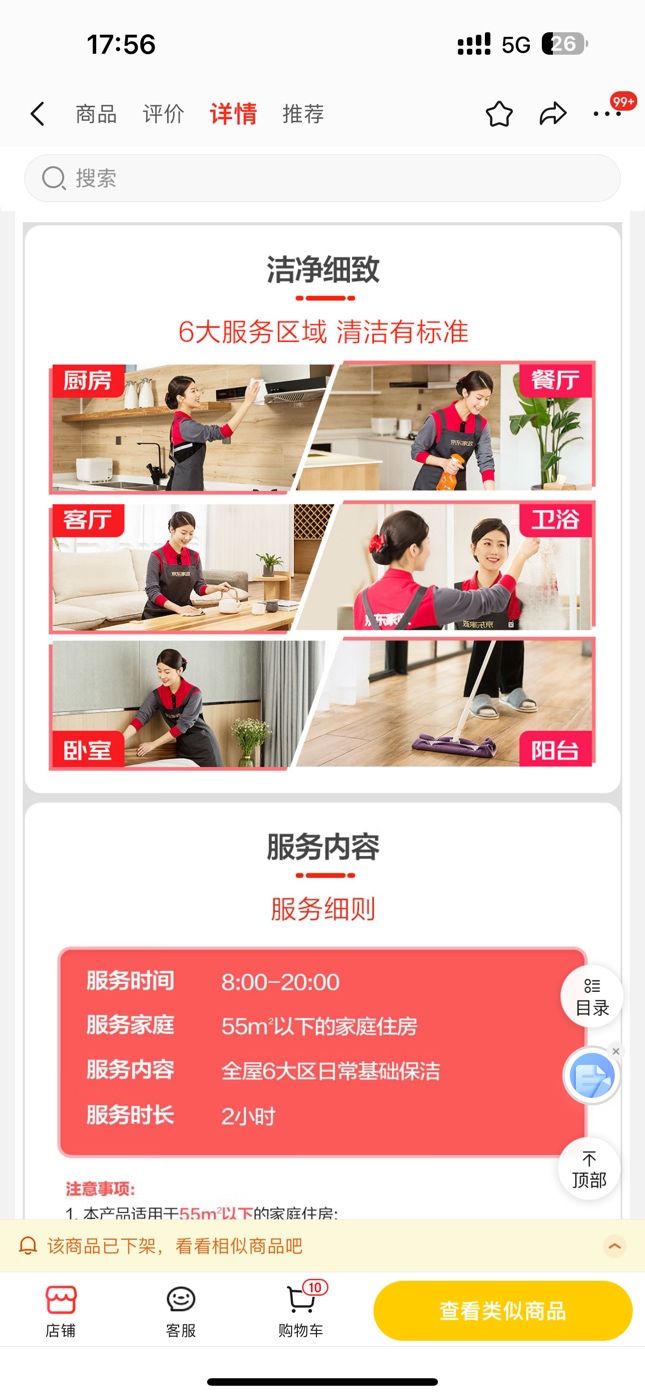The width and height of the screenshot is (645, 1398).
Task: Open the blue floating document assistant
Action: tap(590, 1077)
